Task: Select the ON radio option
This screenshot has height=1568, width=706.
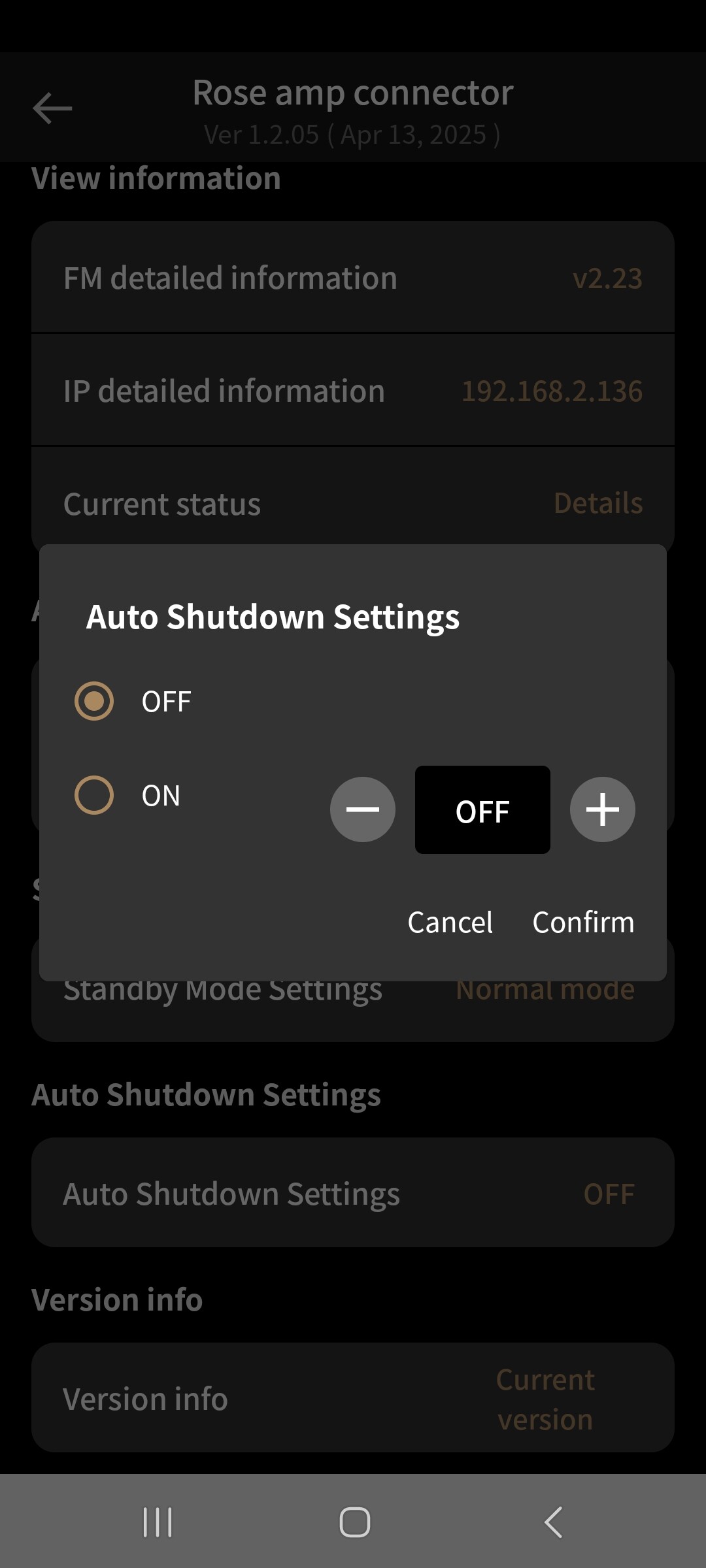Action: [x=94, y=795]
